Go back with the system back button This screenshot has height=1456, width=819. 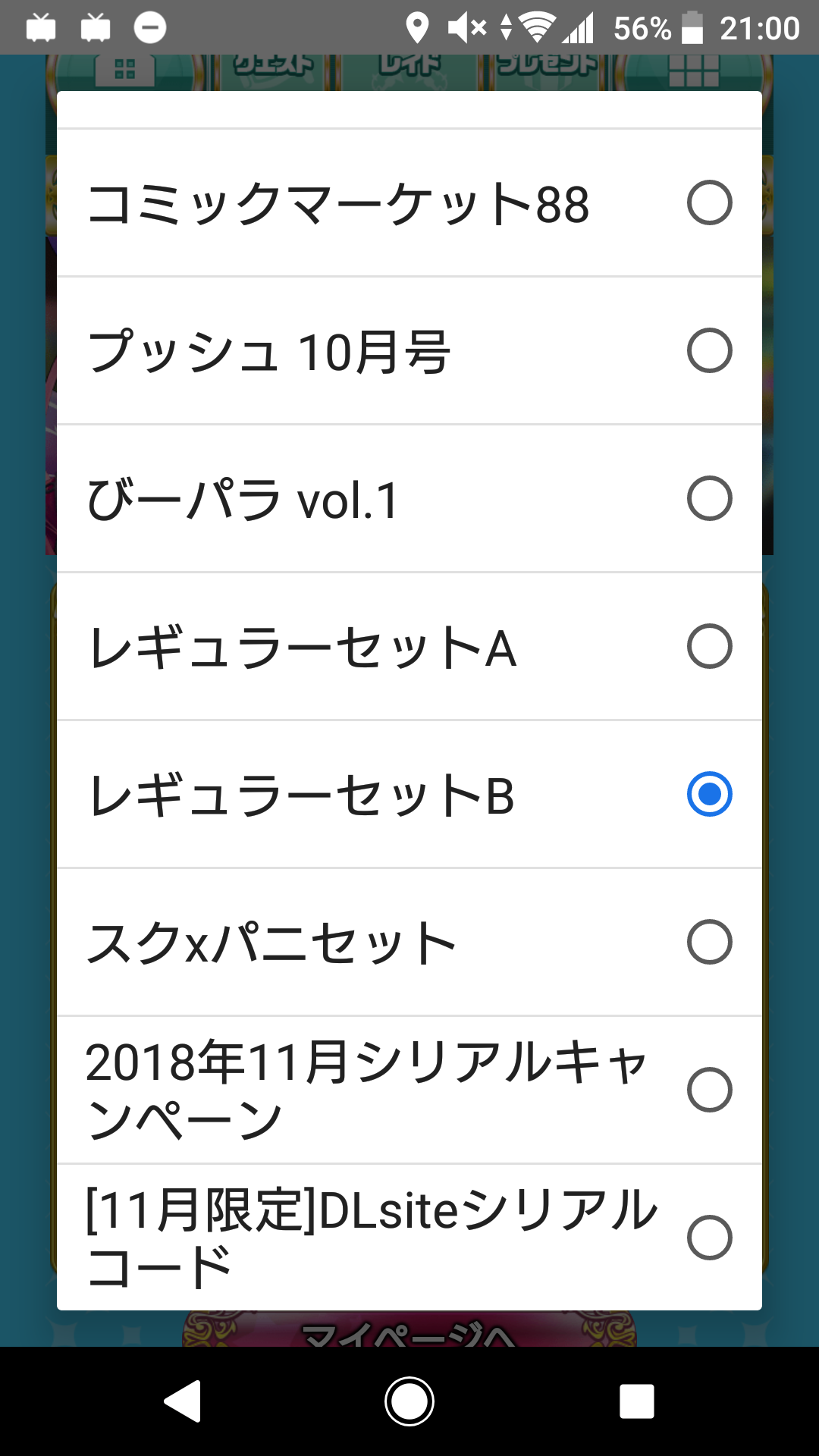coord(183,1401)
